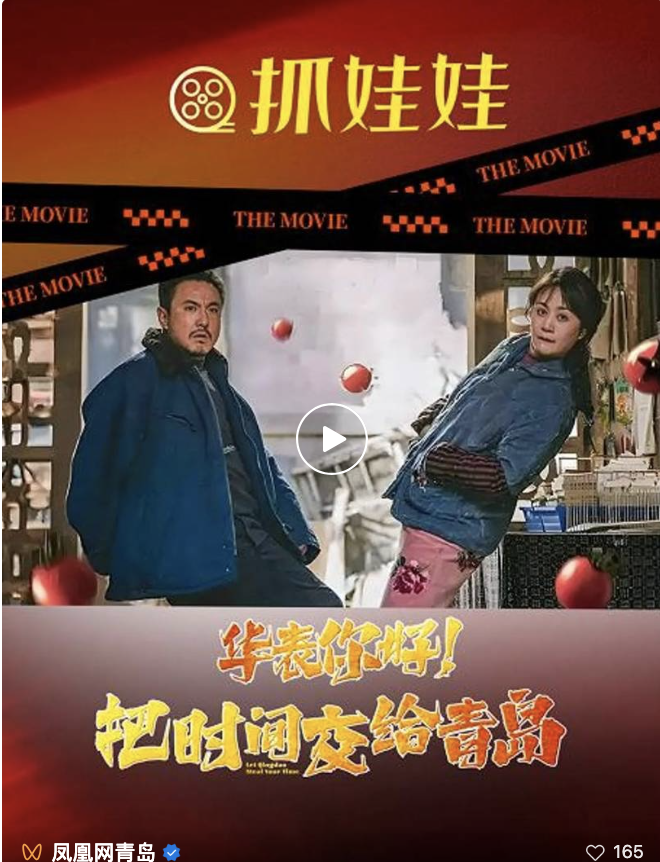
Task: Play the 抓娃娃 video
Action: tap(331, 439)
